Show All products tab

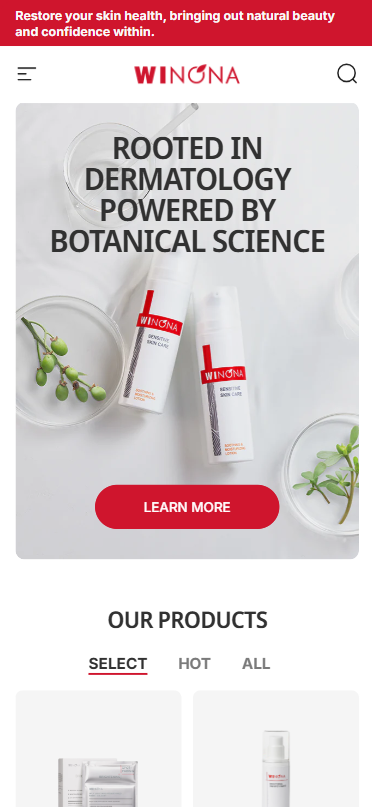pyautogui.click(x=256, y=664)
